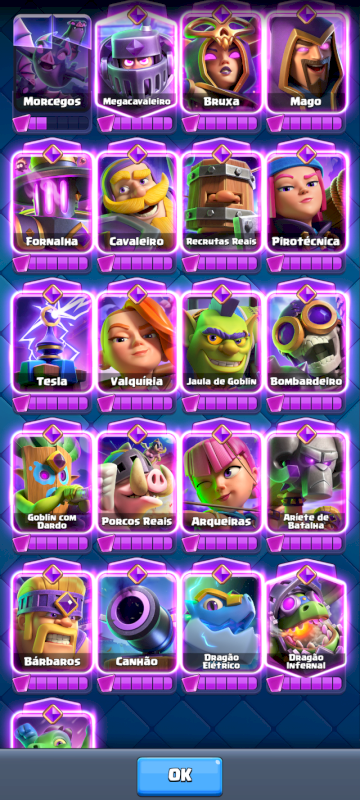View the Dragão Infernal card

306,623
